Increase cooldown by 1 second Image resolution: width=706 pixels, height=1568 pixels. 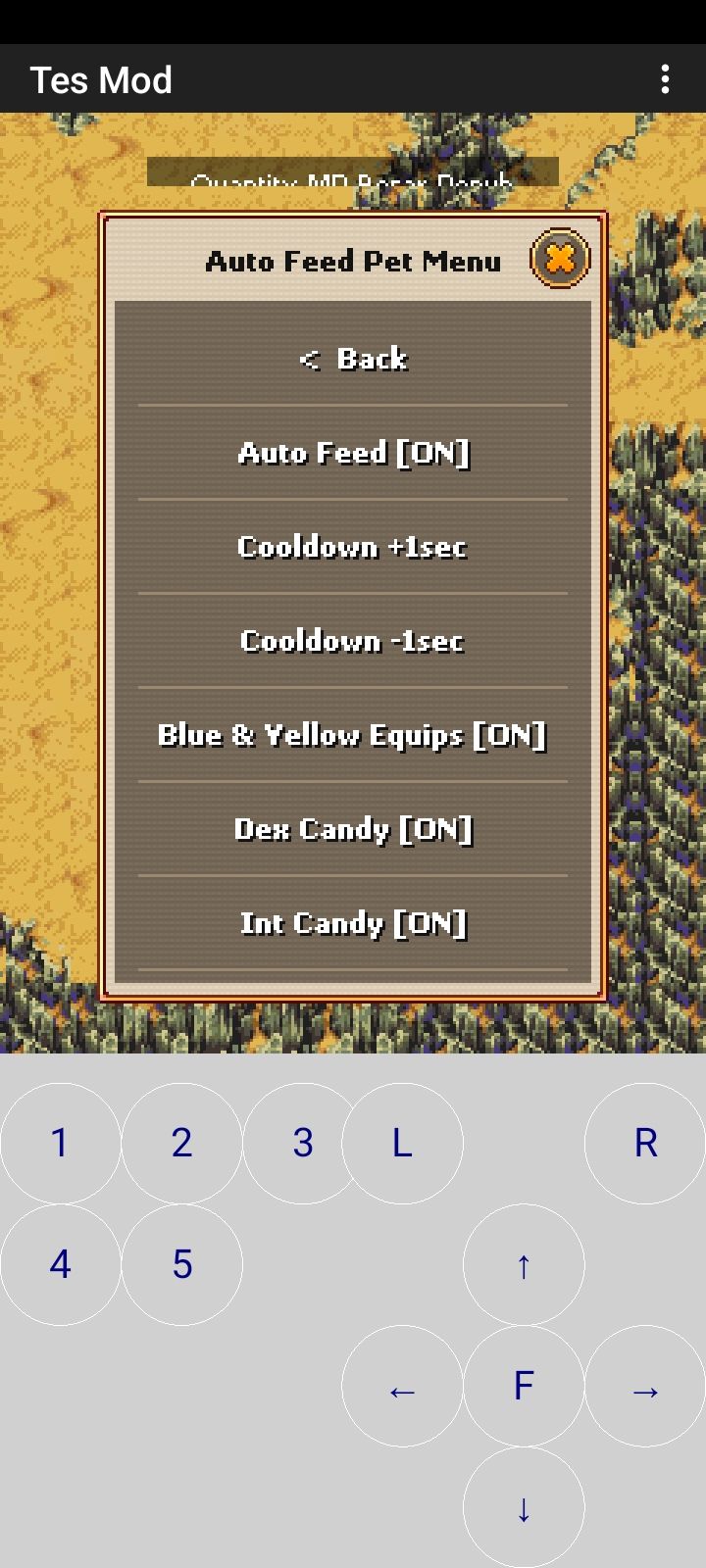(353, 547)
